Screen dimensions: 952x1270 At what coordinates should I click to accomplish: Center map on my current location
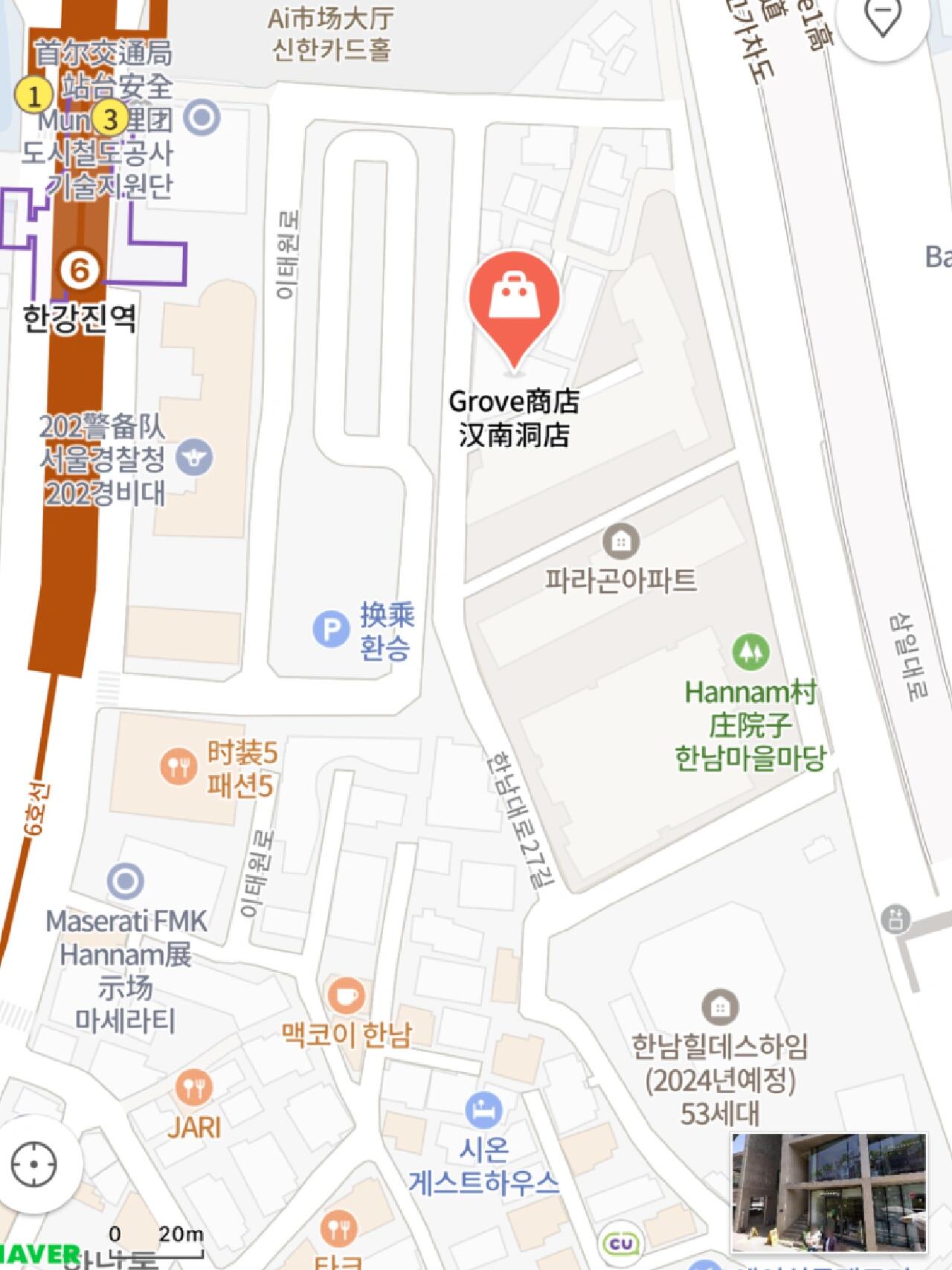34,1164
